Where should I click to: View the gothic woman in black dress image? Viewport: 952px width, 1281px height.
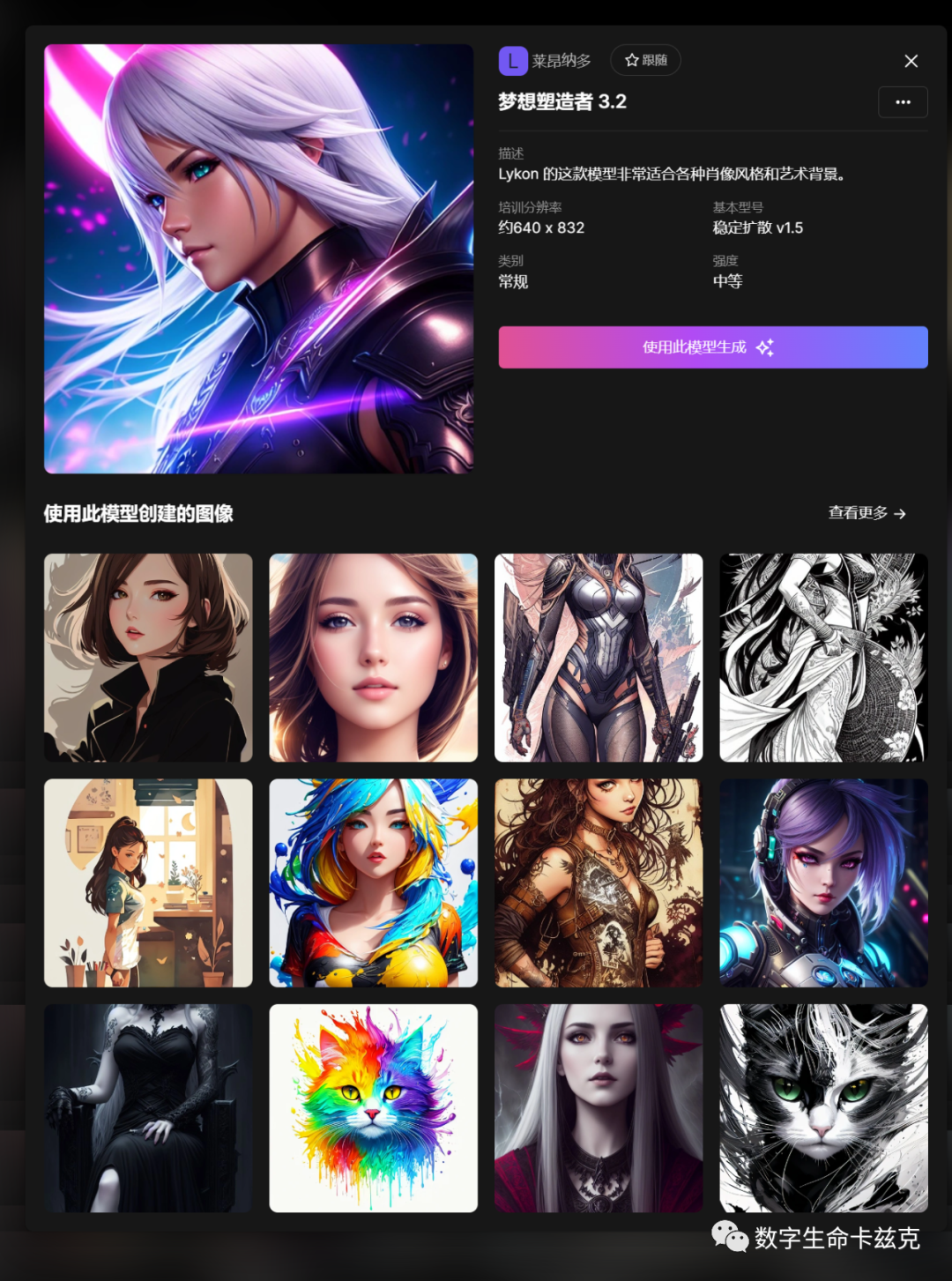148,1108
